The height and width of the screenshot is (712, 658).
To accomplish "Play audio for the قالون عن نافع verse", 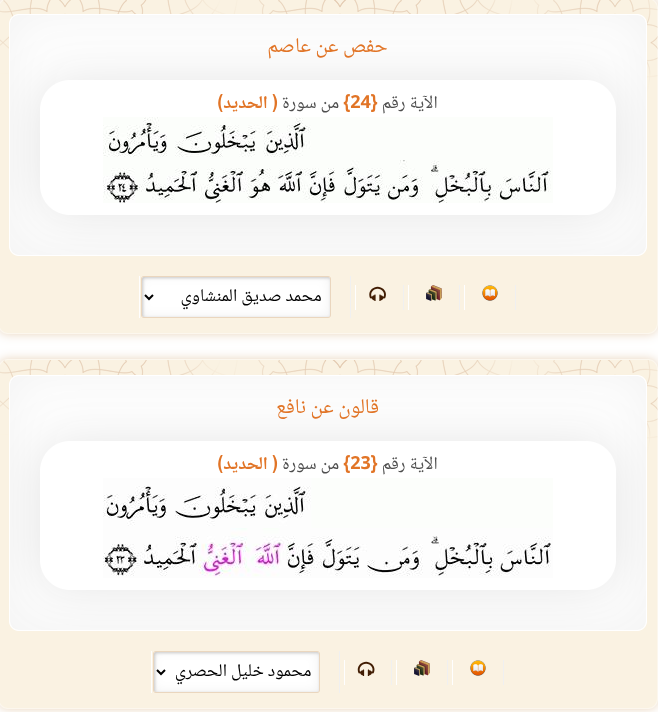I will pos(366,669).
